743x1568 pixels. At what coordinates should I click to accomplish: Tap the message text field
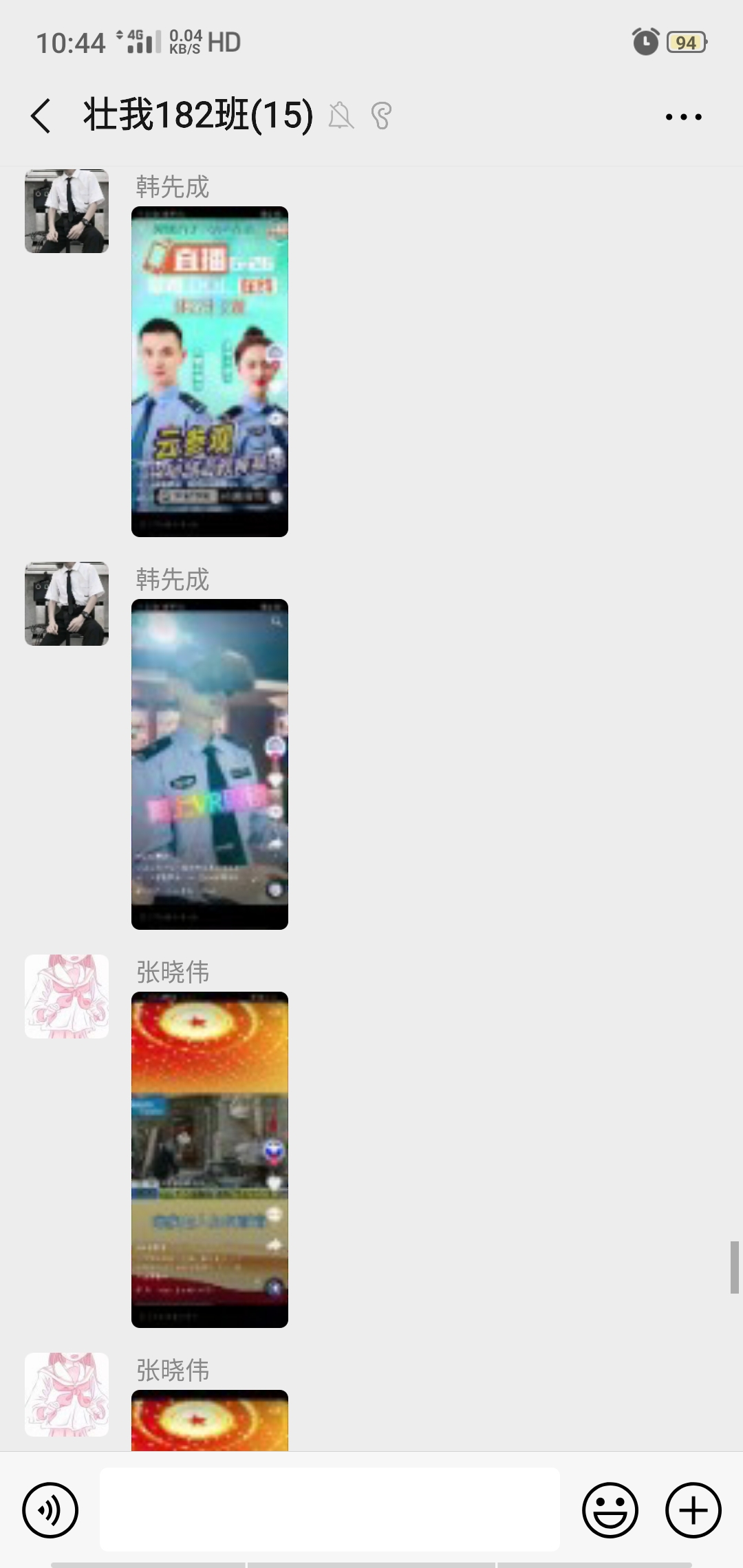pyautogui.click(x=330, y=1510)
